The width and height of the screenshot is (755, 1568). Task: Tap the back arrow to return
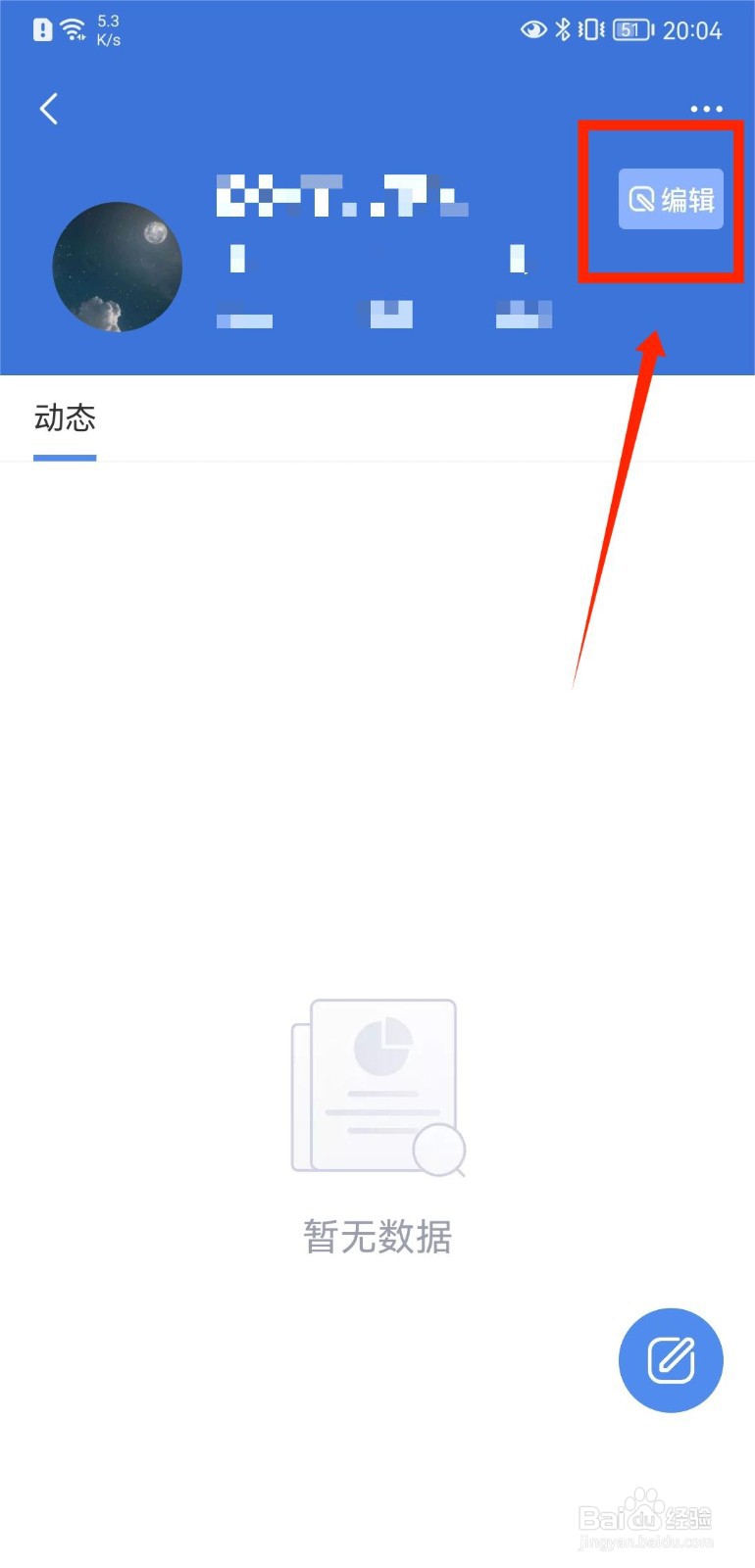click(49, 109)
